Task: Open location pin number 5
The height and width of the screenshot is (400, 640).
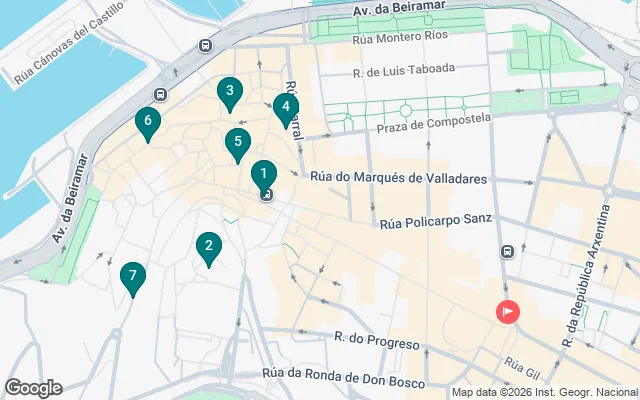Action: click(x=237, y=143)
